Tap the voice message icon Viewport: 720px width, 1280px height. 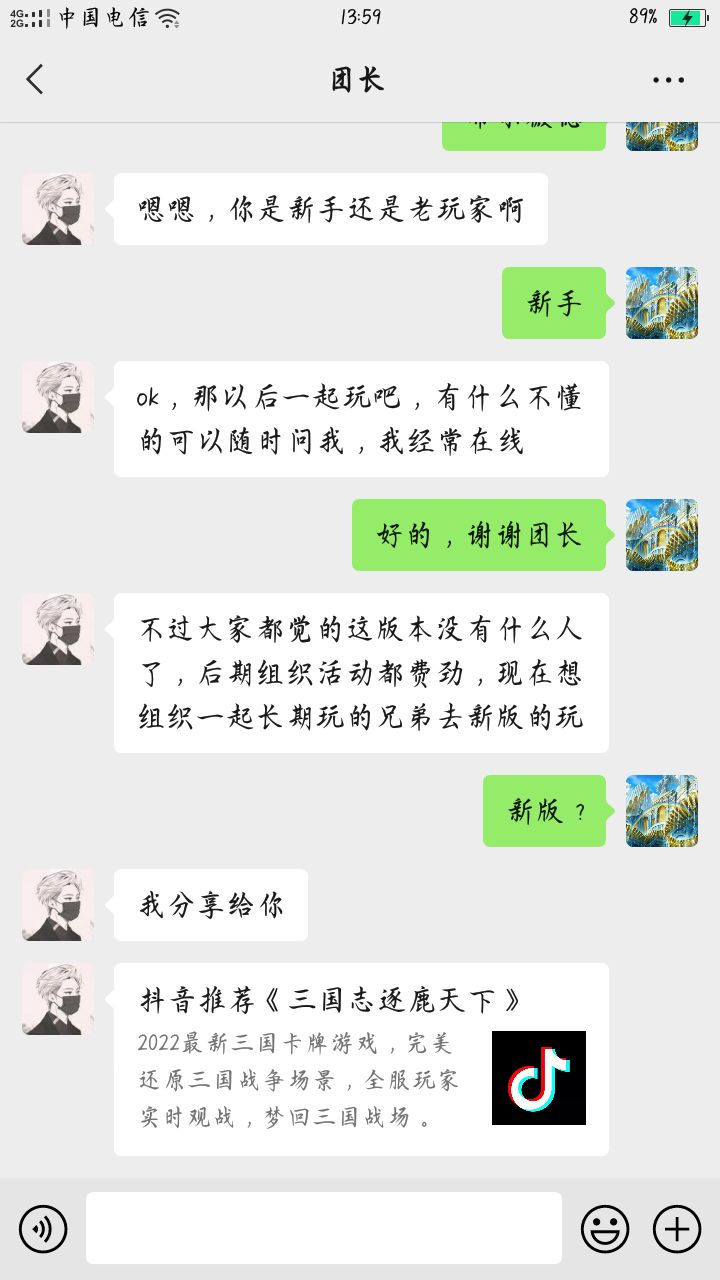(x=41, y=1228)
